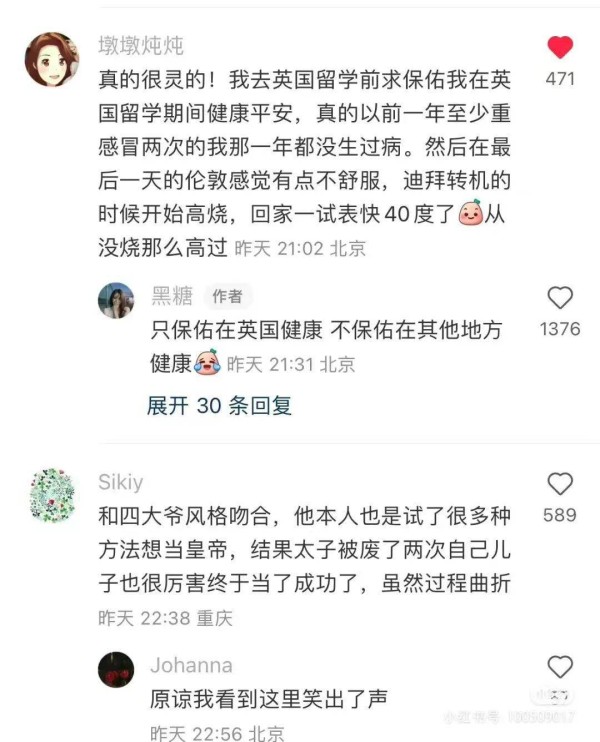View Sikiy's profile avatar
Screen dimensions: 600x742
52,496
